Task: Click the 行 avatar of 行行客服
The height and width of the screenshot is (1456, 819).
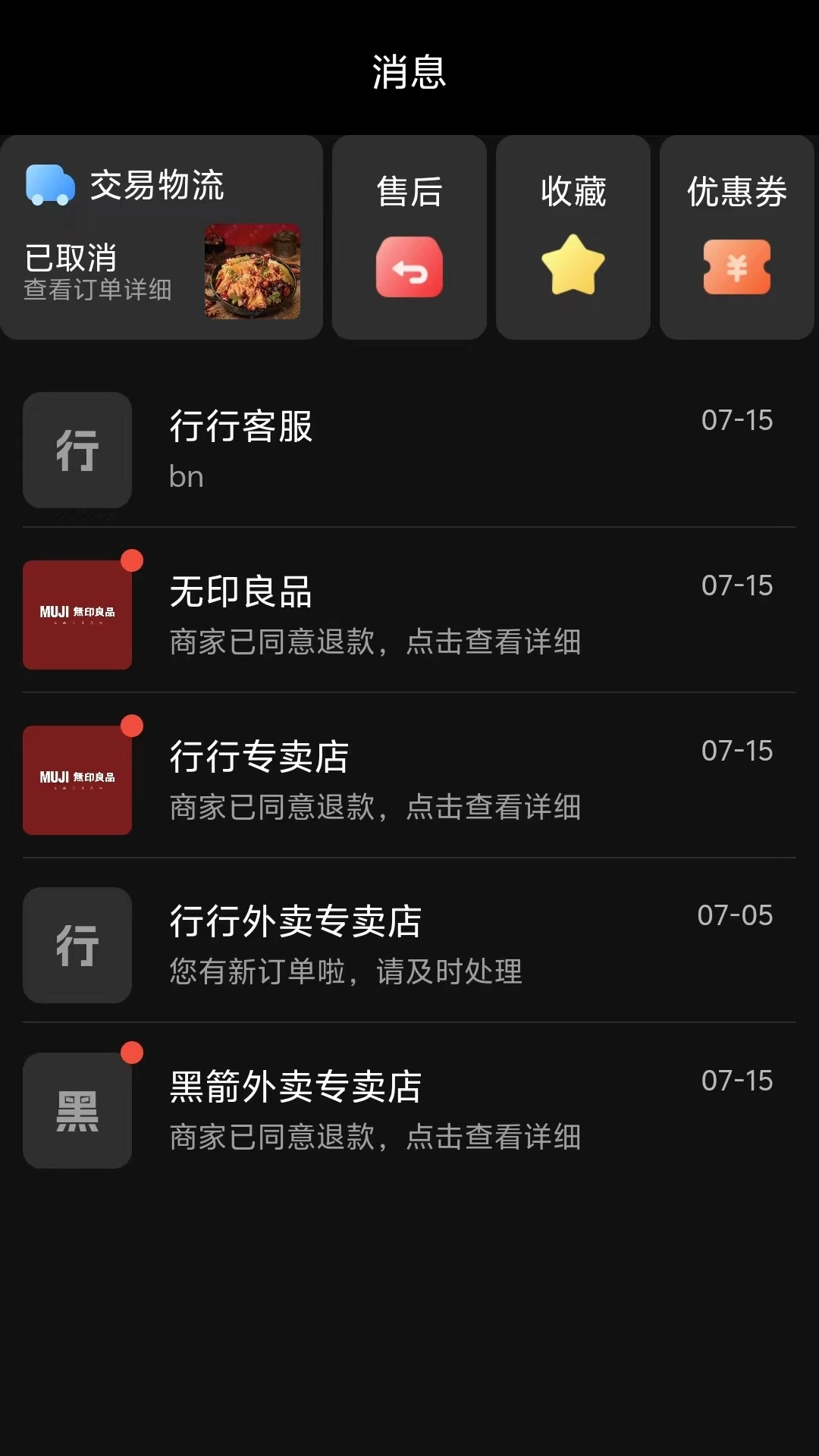Action: point(77,450)
